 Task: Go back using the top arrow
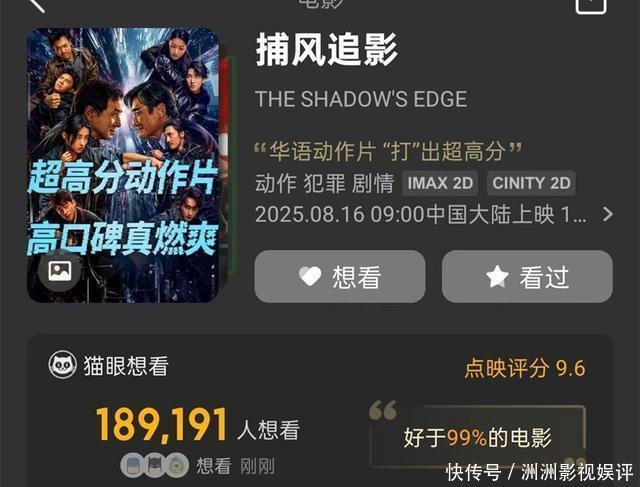(38, 5)
